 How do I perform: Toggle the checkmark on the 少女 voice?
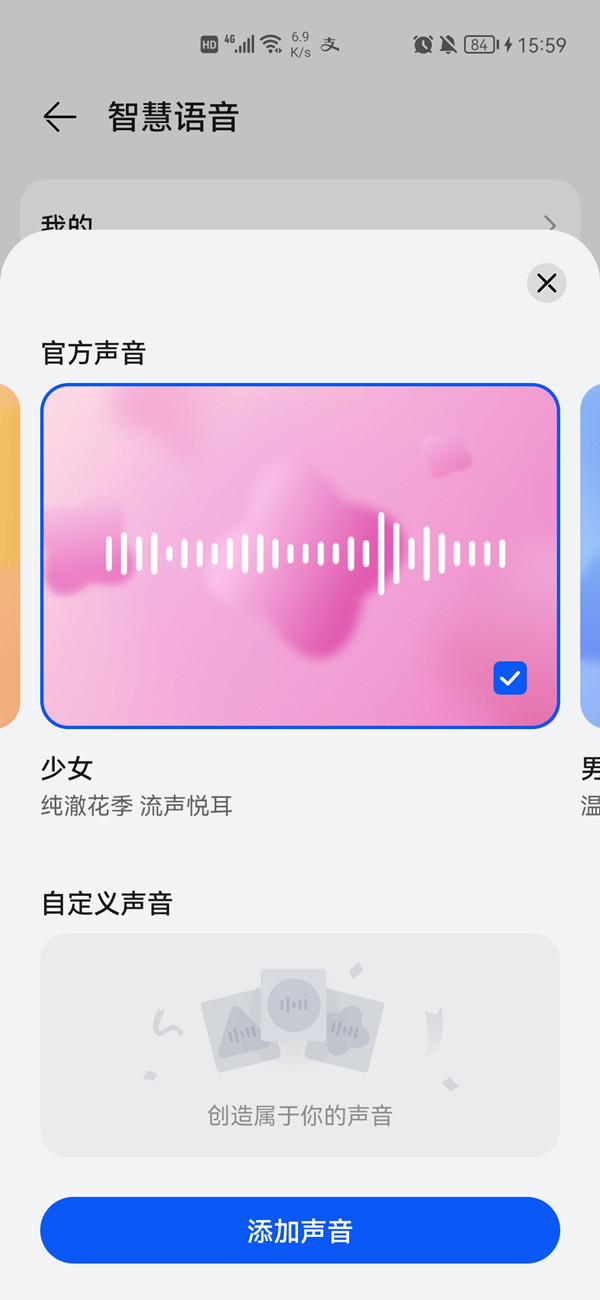[510, 678]
